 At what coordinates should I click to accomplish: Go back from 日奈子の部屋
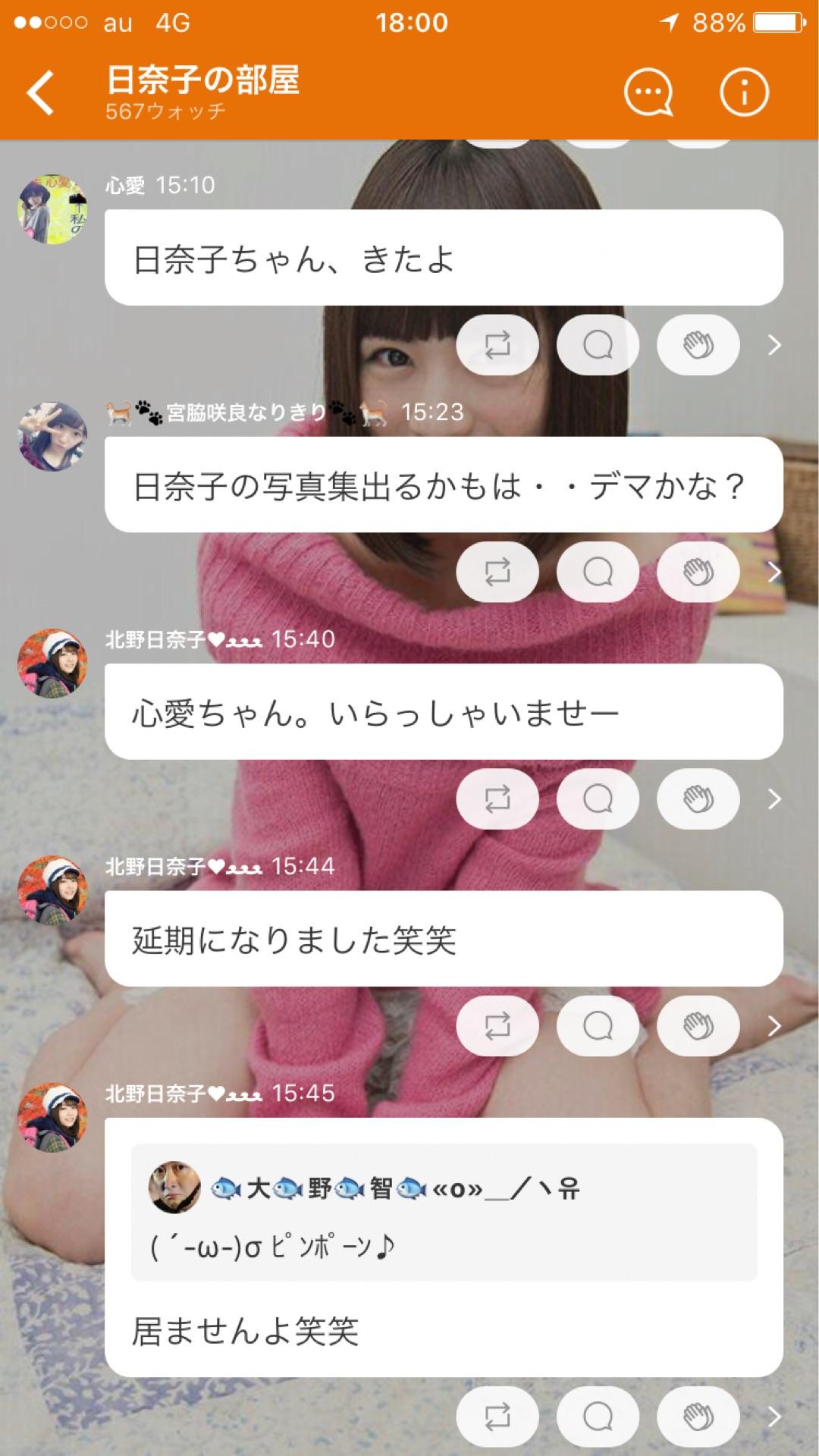tap(41, 93)
